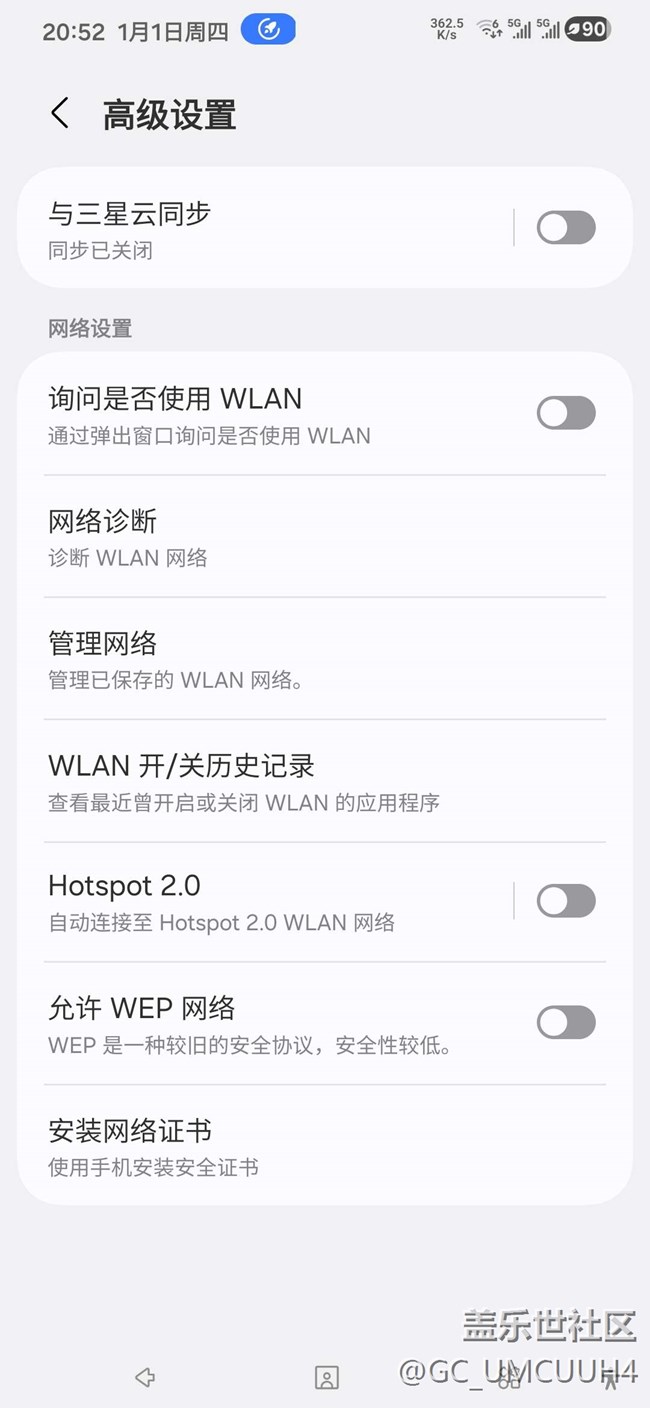This screenshot has width=650, height=1408.
Task: Enable 允许 WEP 网络
Action: 566,1022
